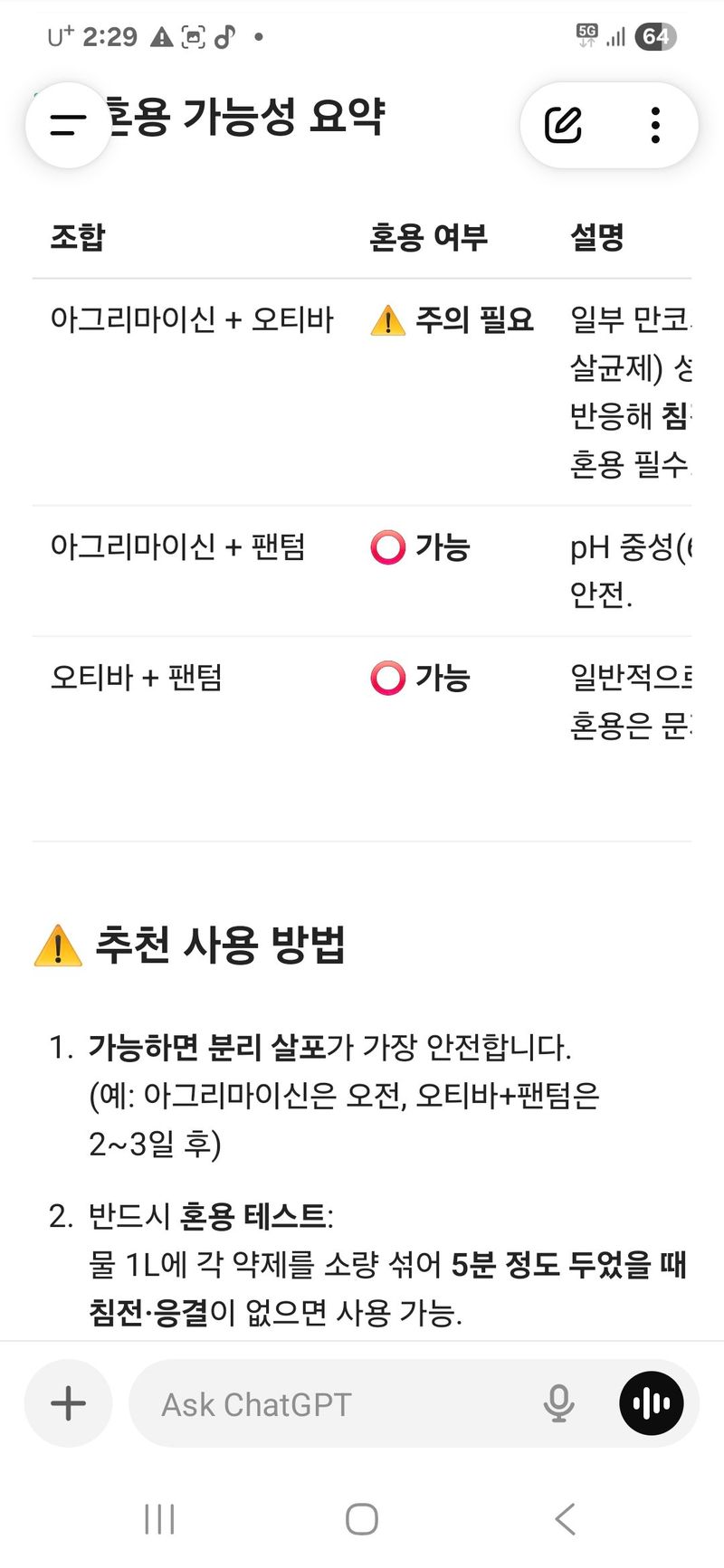The width and height of the screenshot is (724, 1568).
Task: Tap the plus attachment button
Action: coord(68,1403)
